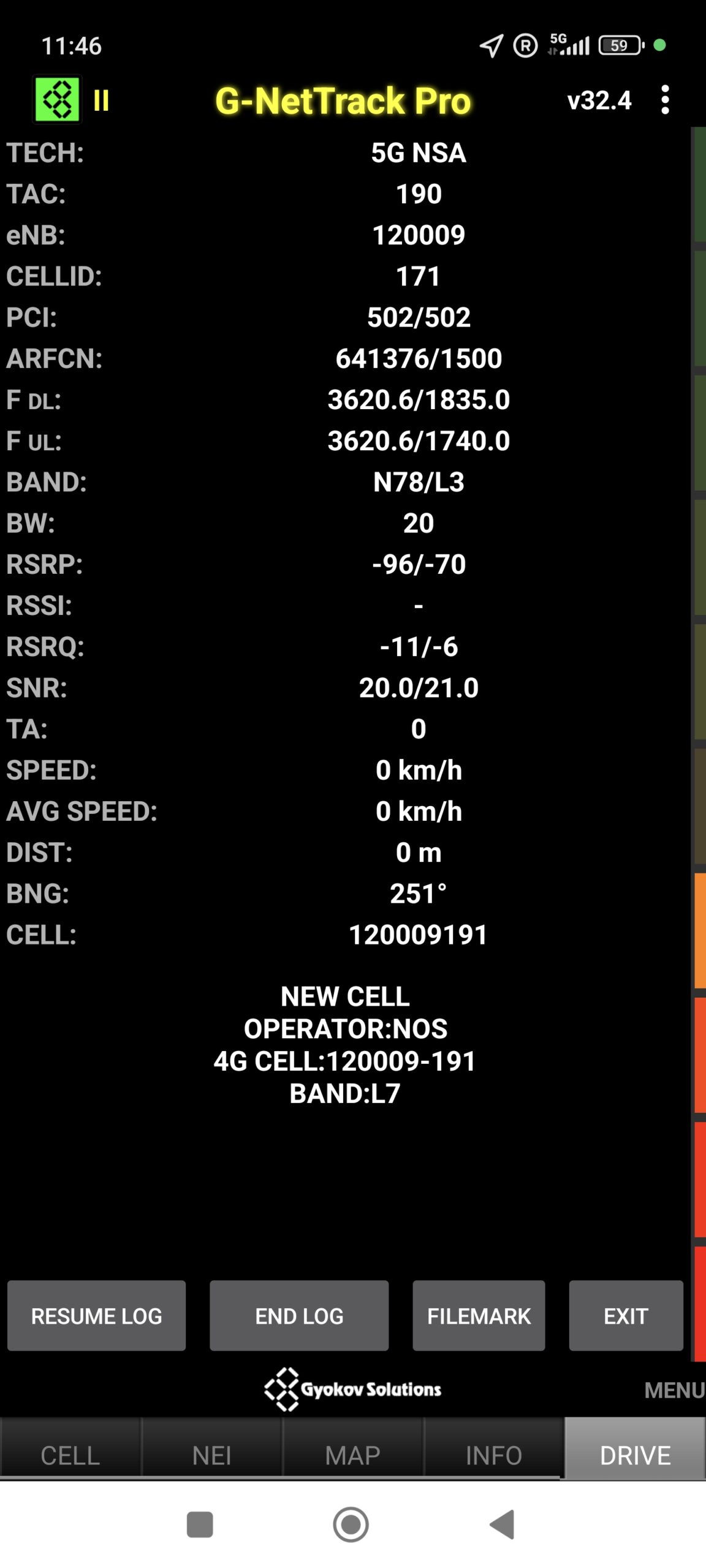Add a FILEMARK to the log
The image size is (706, 1568).
point(479,1316)
